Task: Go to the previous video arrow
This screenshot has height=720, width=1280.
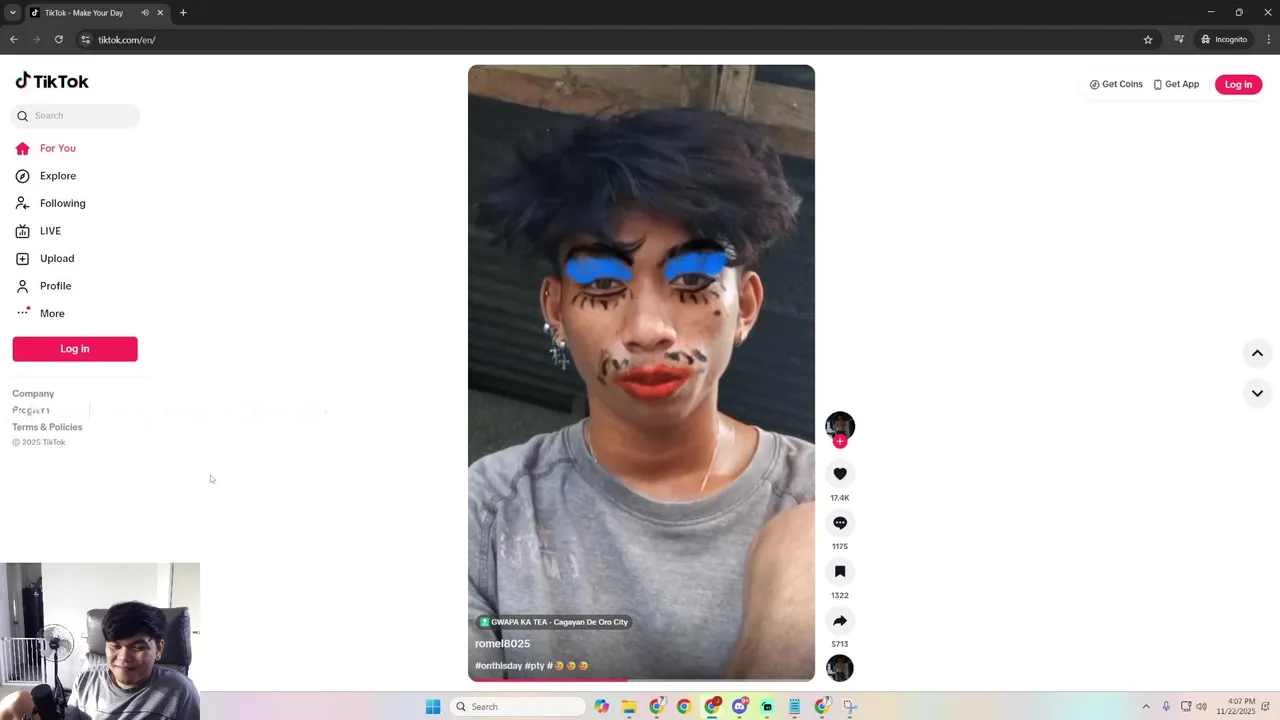Action: point(1257,353)
